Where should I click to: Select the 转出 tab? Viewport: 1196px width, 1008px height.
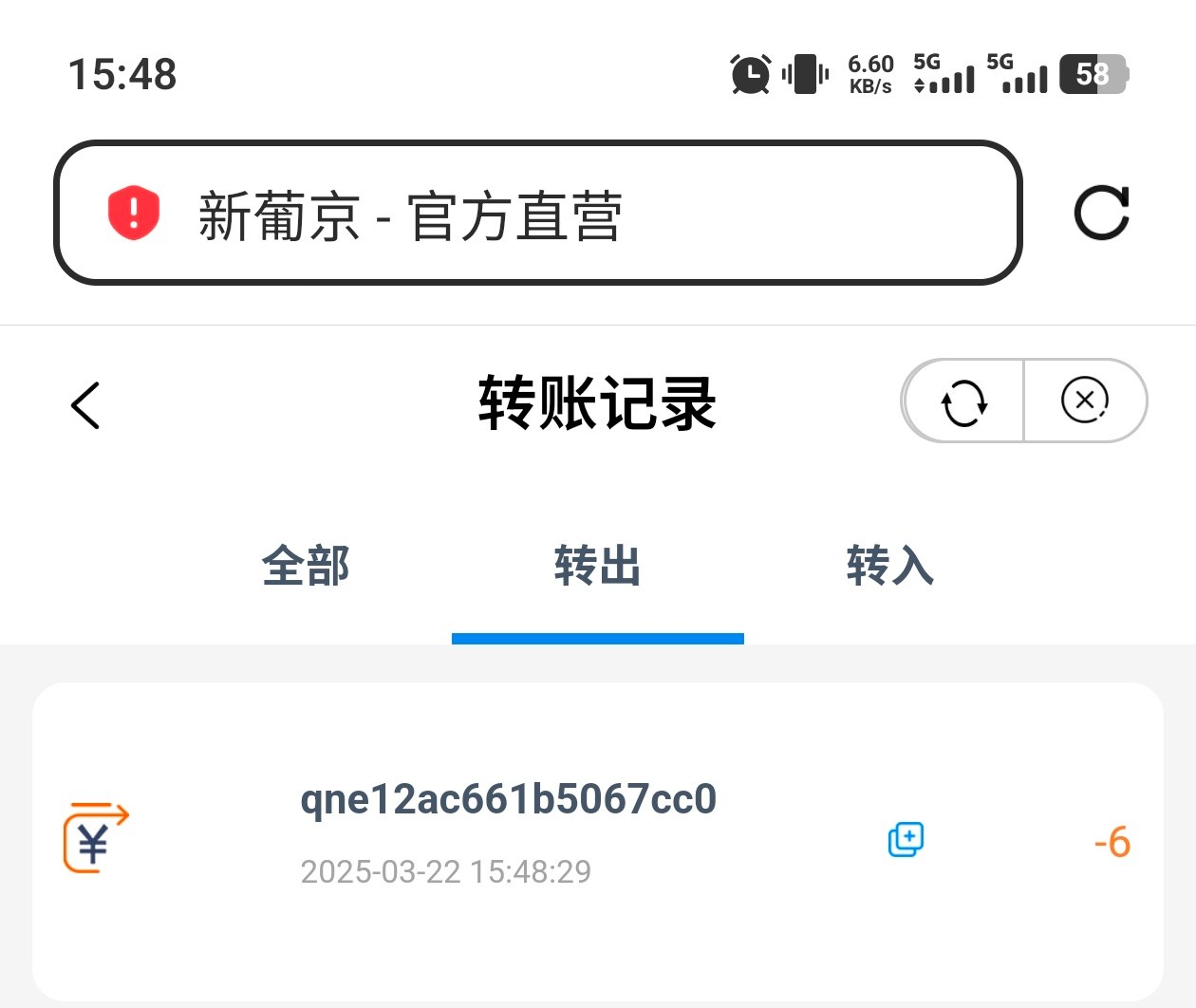pos(597,566)
